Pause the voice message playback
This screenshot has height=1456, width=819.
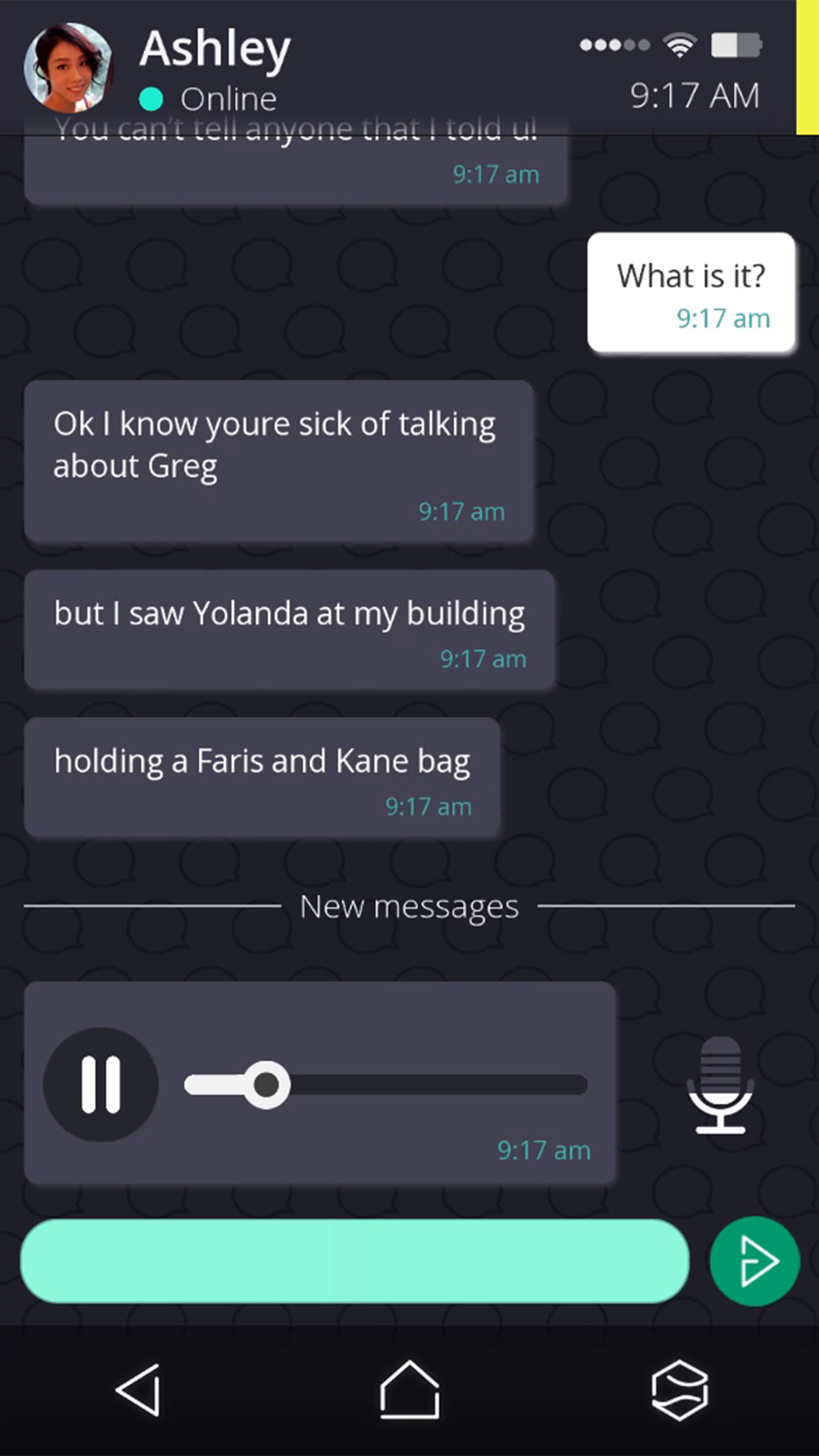click(x=101, y=1084)
